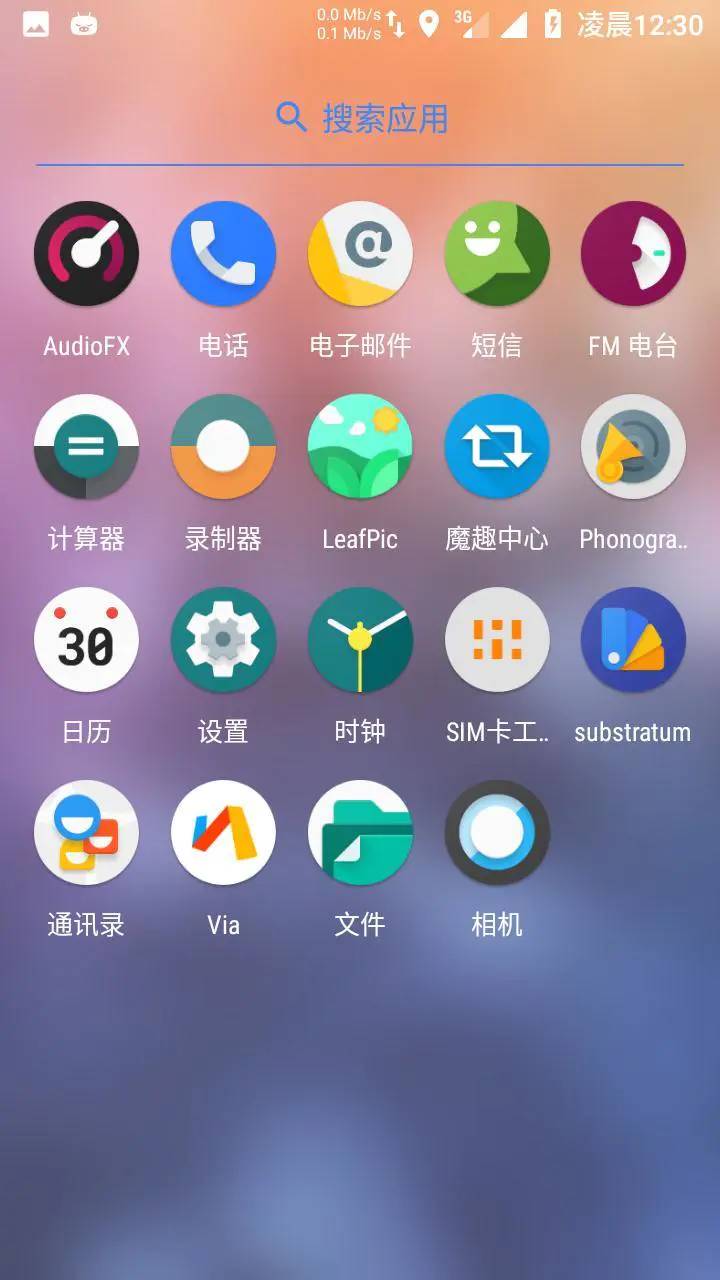Open the 设置 settings app
720x1280 pixels.
pyautogui.click(x=223, y=639)
